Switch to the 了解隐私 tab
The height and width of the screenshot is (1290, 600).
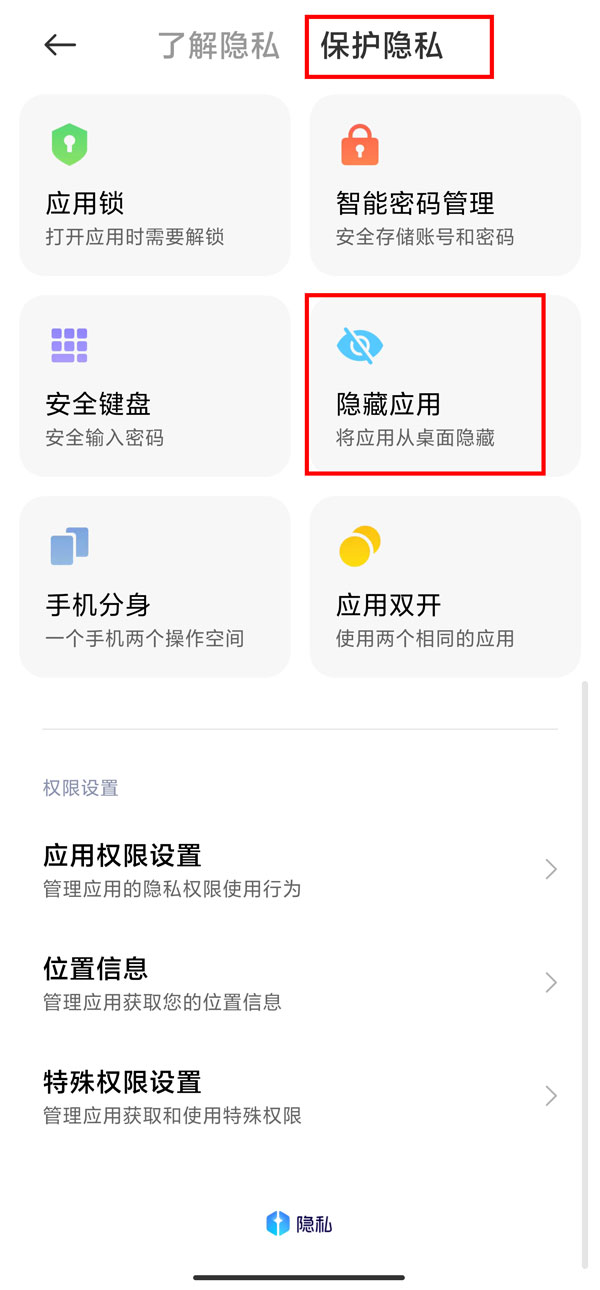tap(218, 46)
